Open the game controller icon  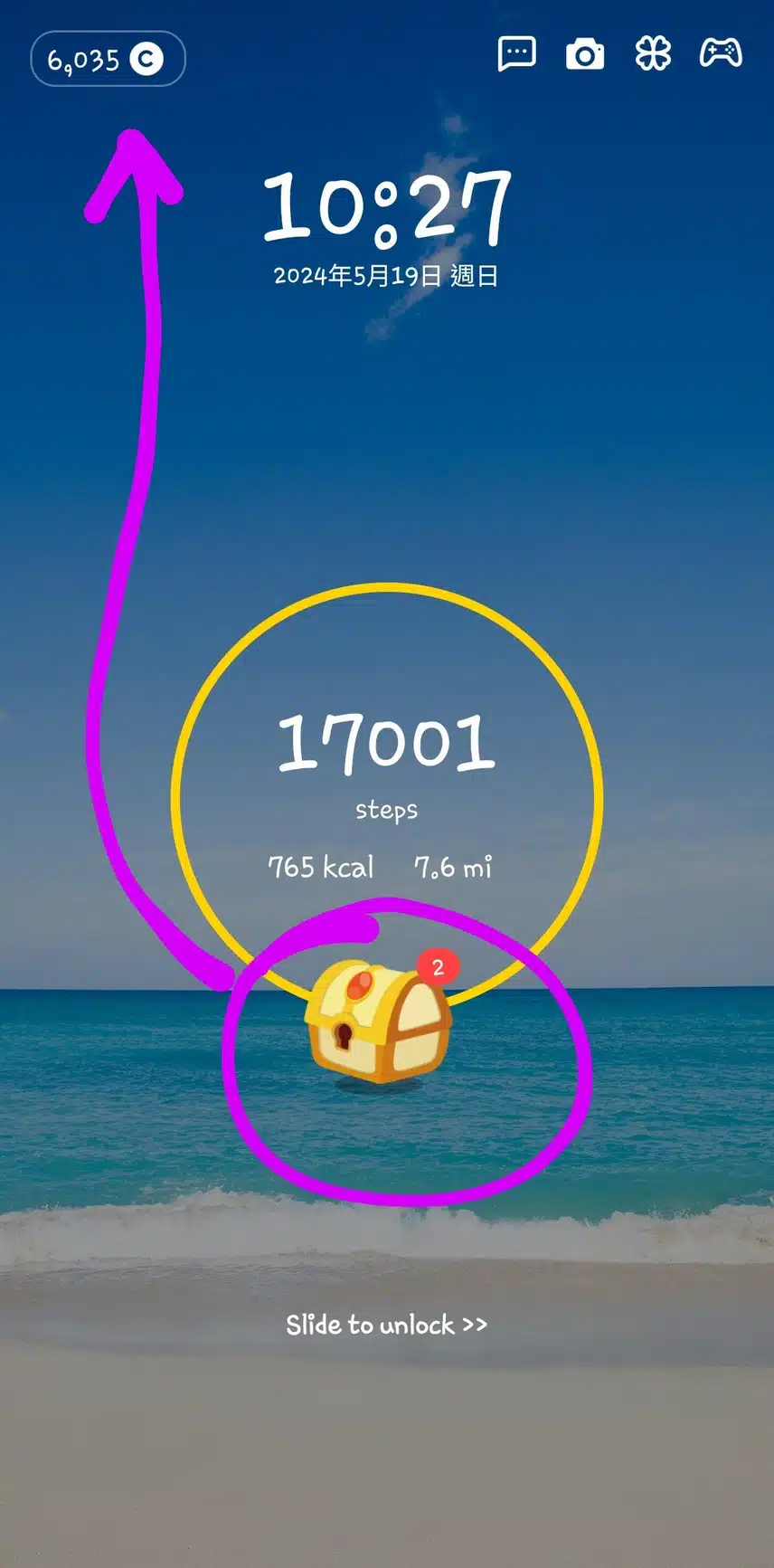click(x=721, y=53)
